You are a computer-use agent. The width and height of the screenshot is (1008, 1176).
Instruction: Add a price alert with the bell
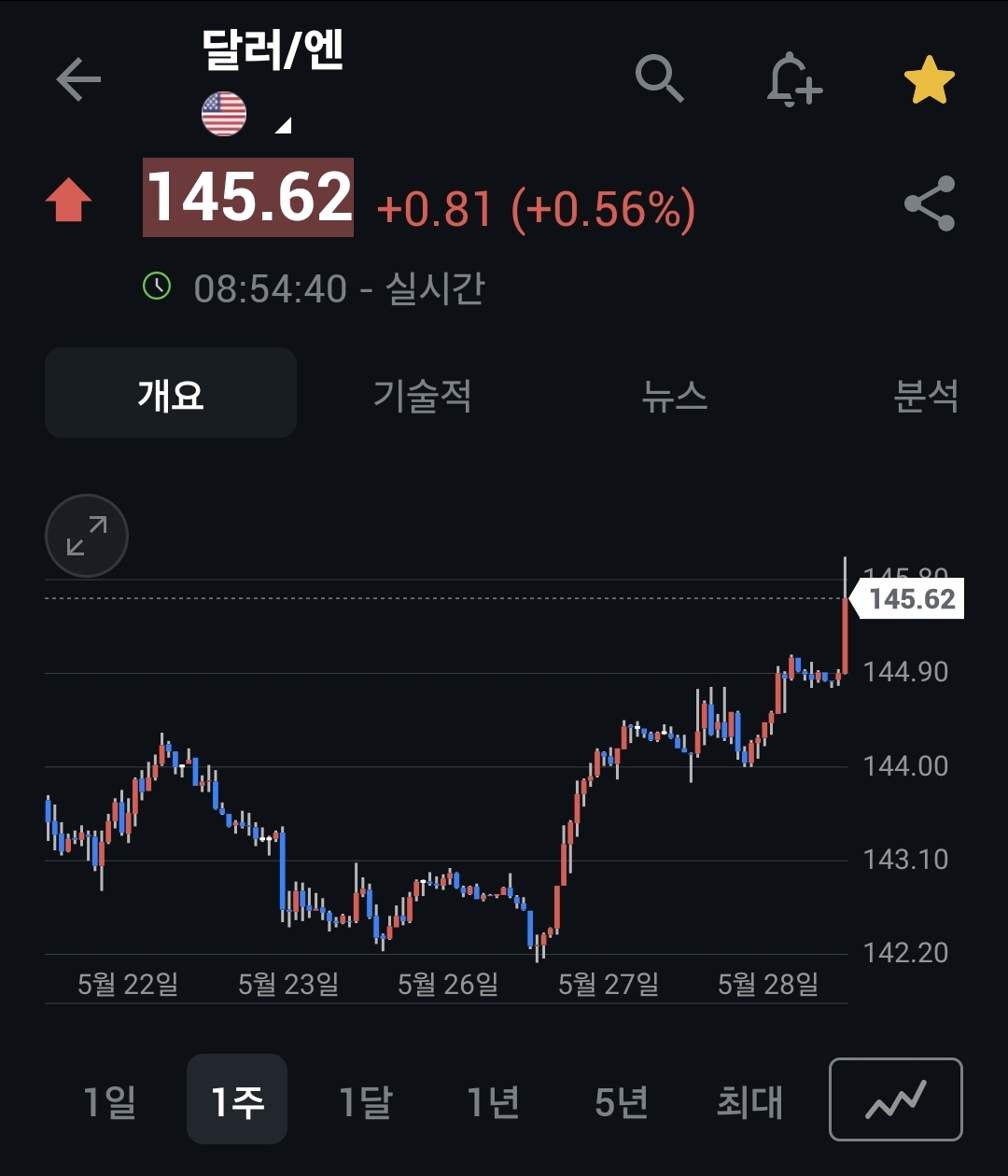click(x=793, y=80)
